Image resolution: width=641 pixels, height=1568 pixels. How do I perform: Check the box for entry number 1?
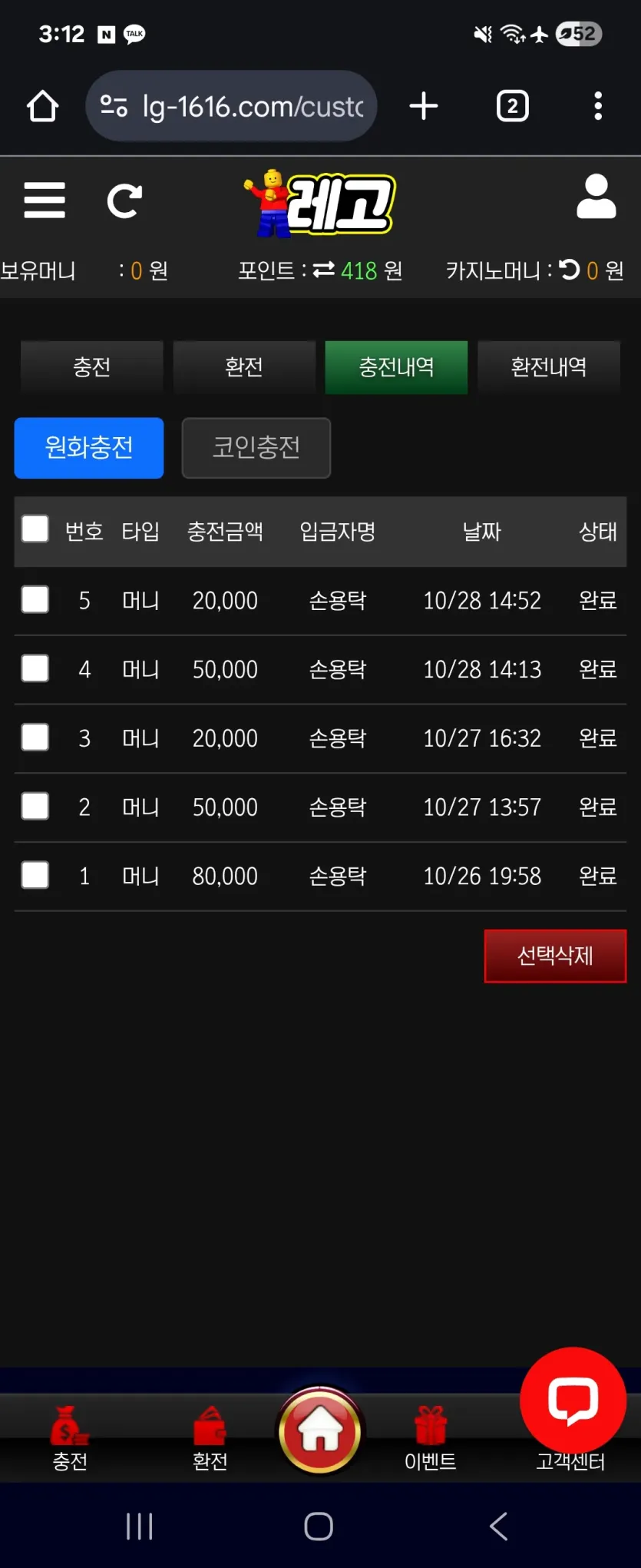click(35, 875)
